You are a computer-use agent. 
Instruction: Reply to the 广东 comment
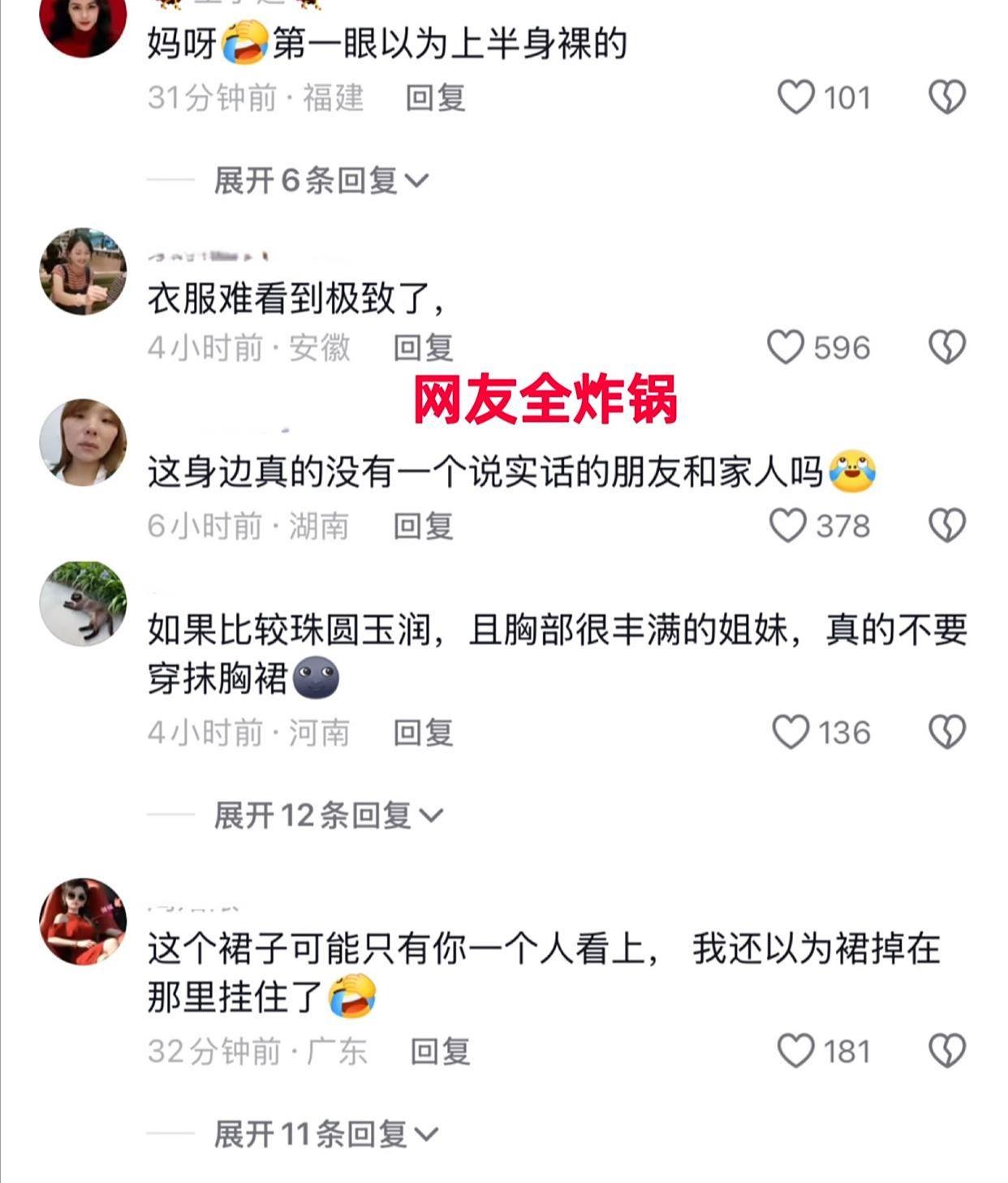440,1052
